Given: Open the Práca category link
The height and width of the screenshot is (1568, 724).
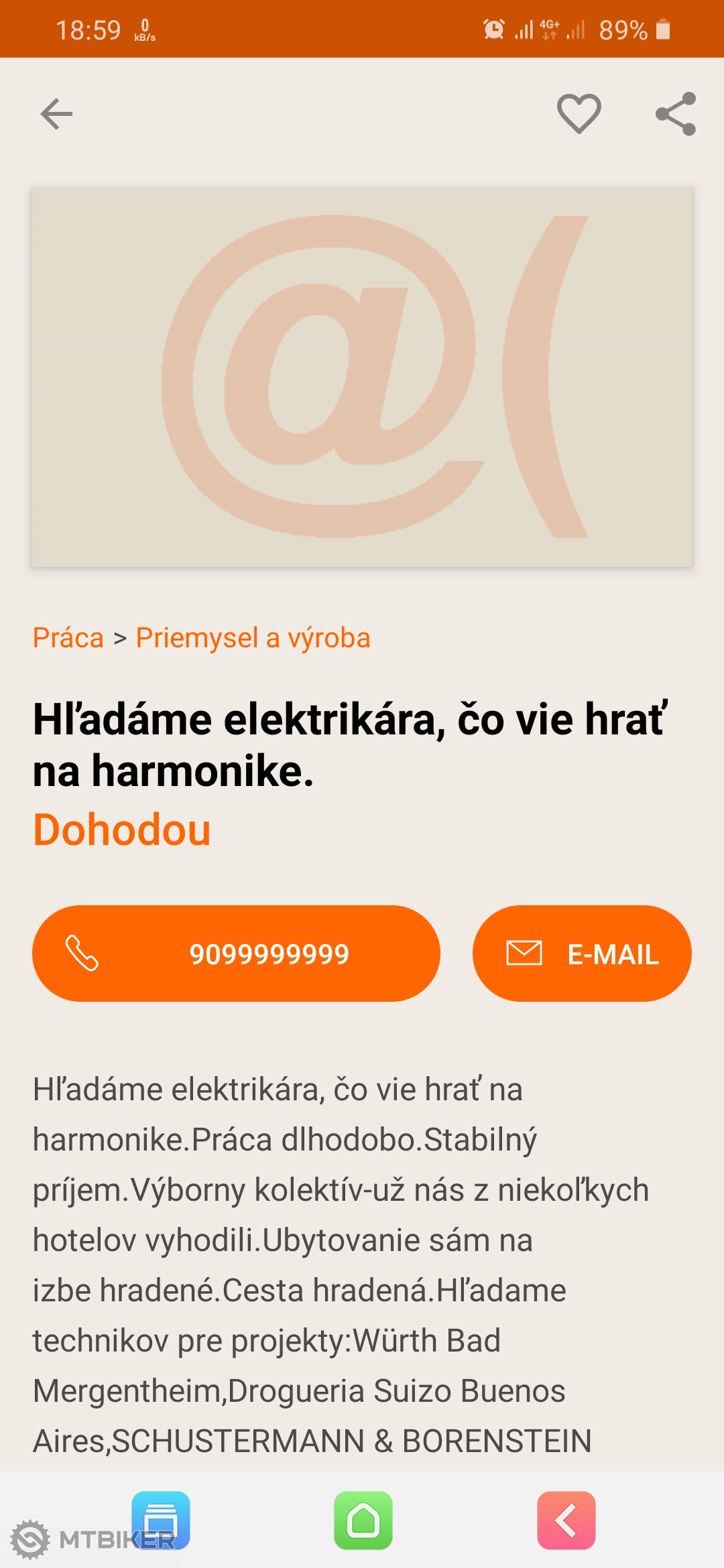Looking at the screenshot, I should point(68,638).
